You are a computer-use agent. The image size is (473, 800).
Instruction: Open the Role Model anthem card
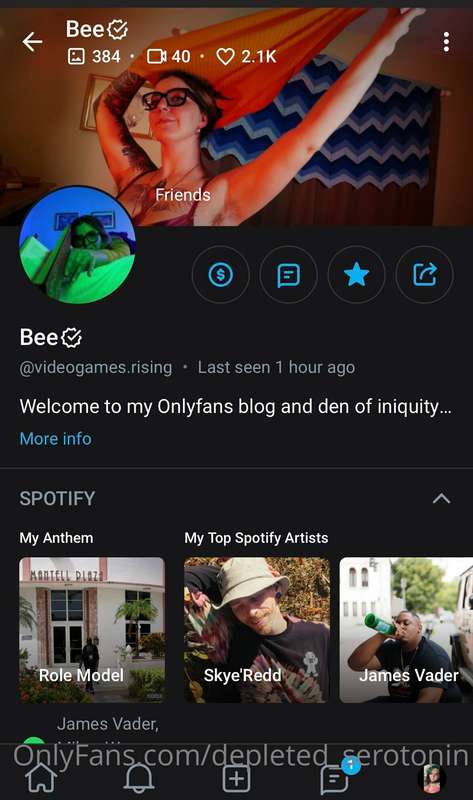point(92,630)
